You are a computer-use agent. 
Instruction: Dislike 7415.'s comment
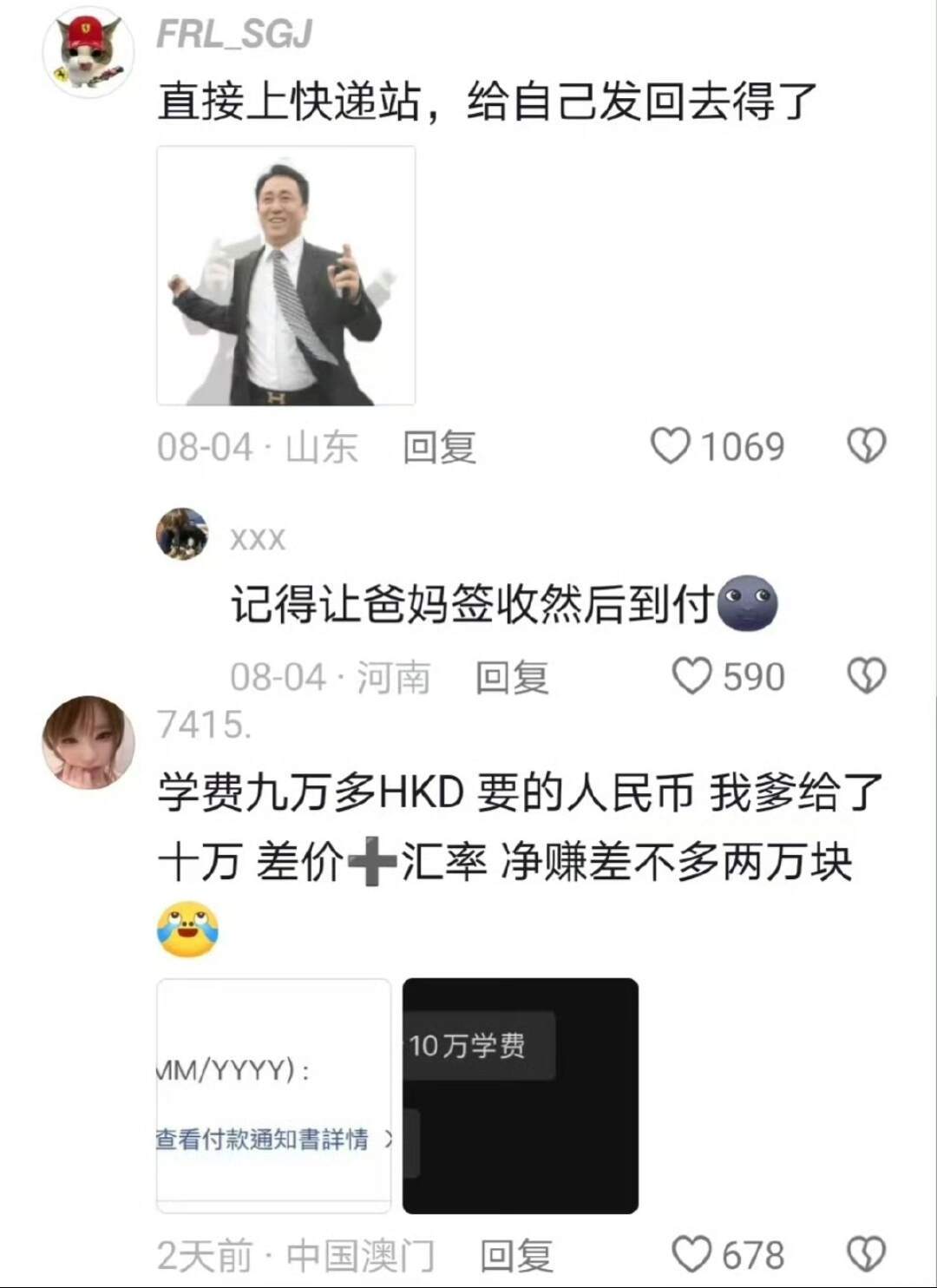[x=866, y=1255]
